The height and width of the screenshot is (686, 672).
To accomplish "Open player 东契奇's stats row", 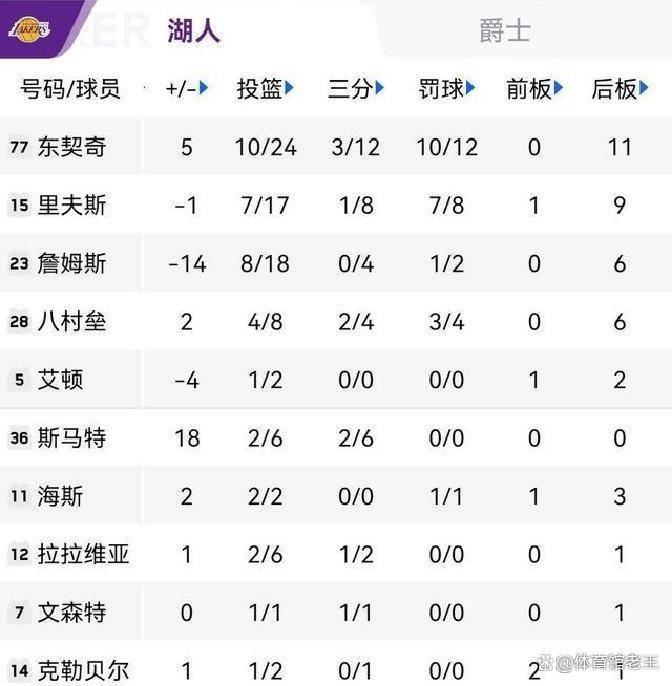I will [x=72, y=147].
